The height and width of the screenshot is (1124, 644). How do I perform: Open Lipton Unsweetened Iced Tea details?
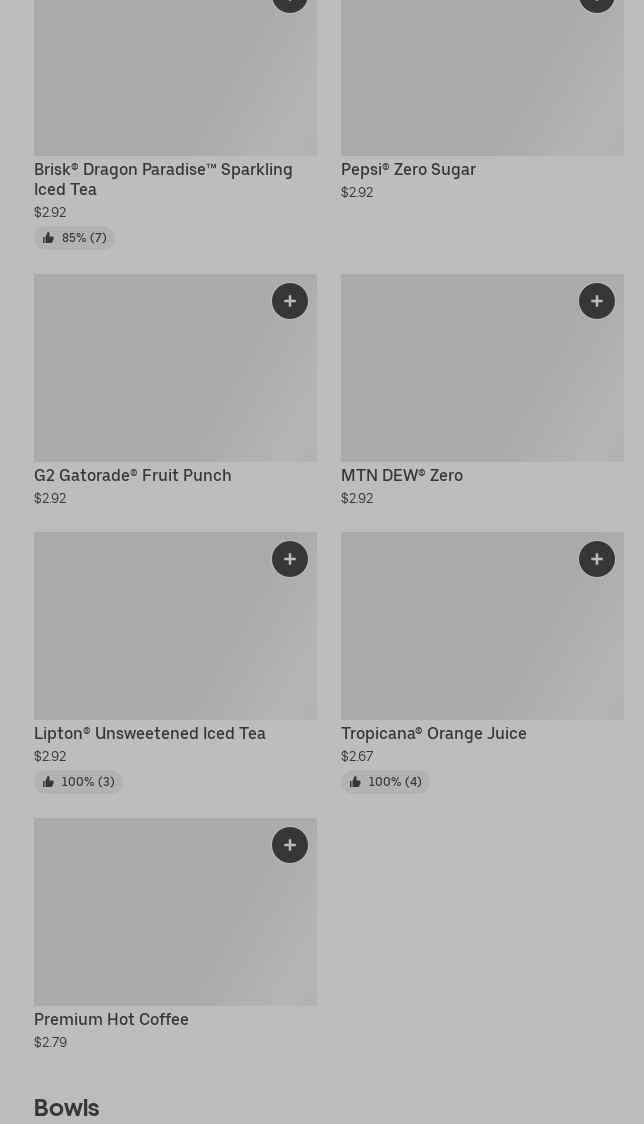(150, 734)
